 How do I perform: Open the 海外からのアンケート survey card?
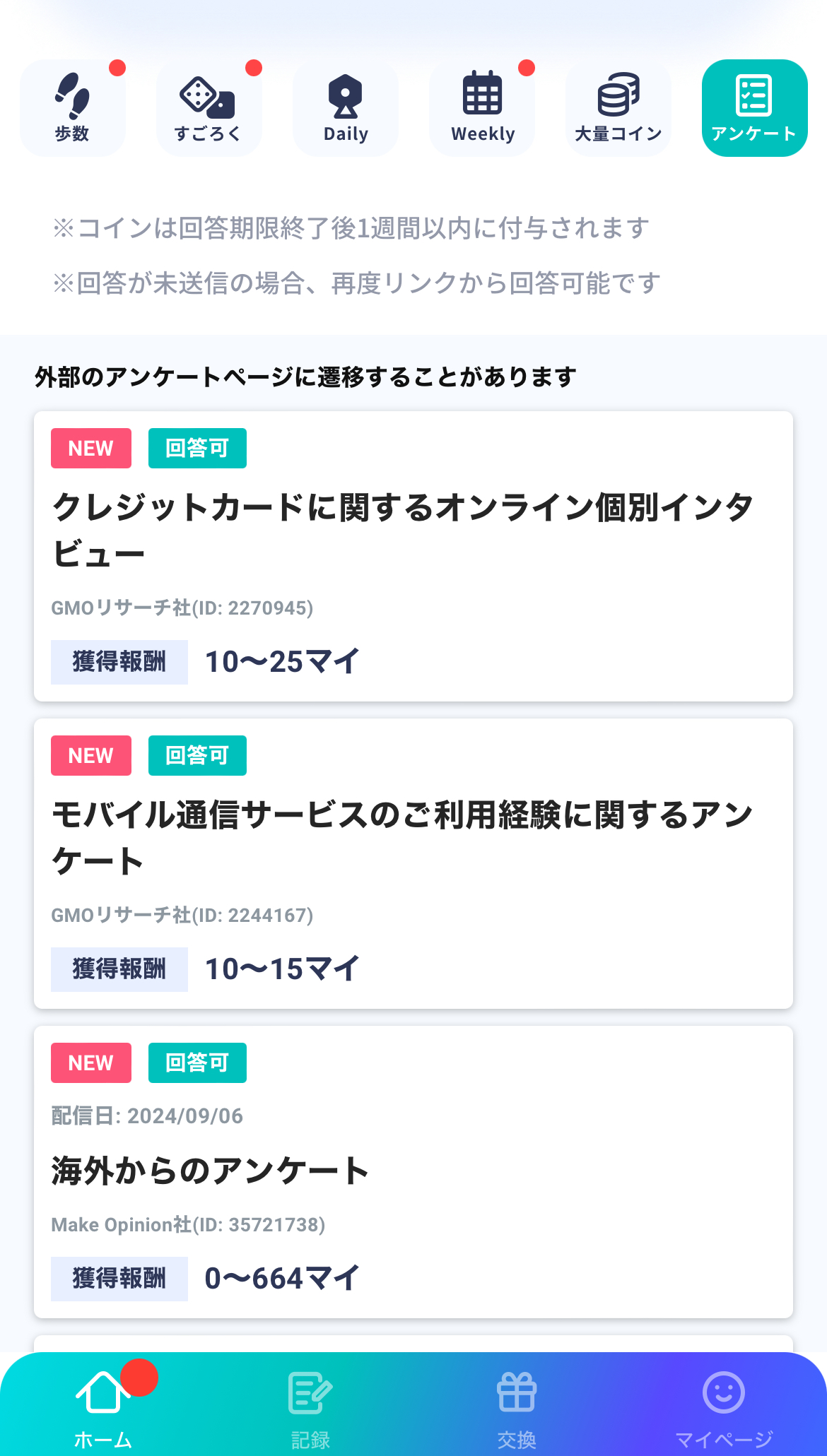click(413, 1172)
